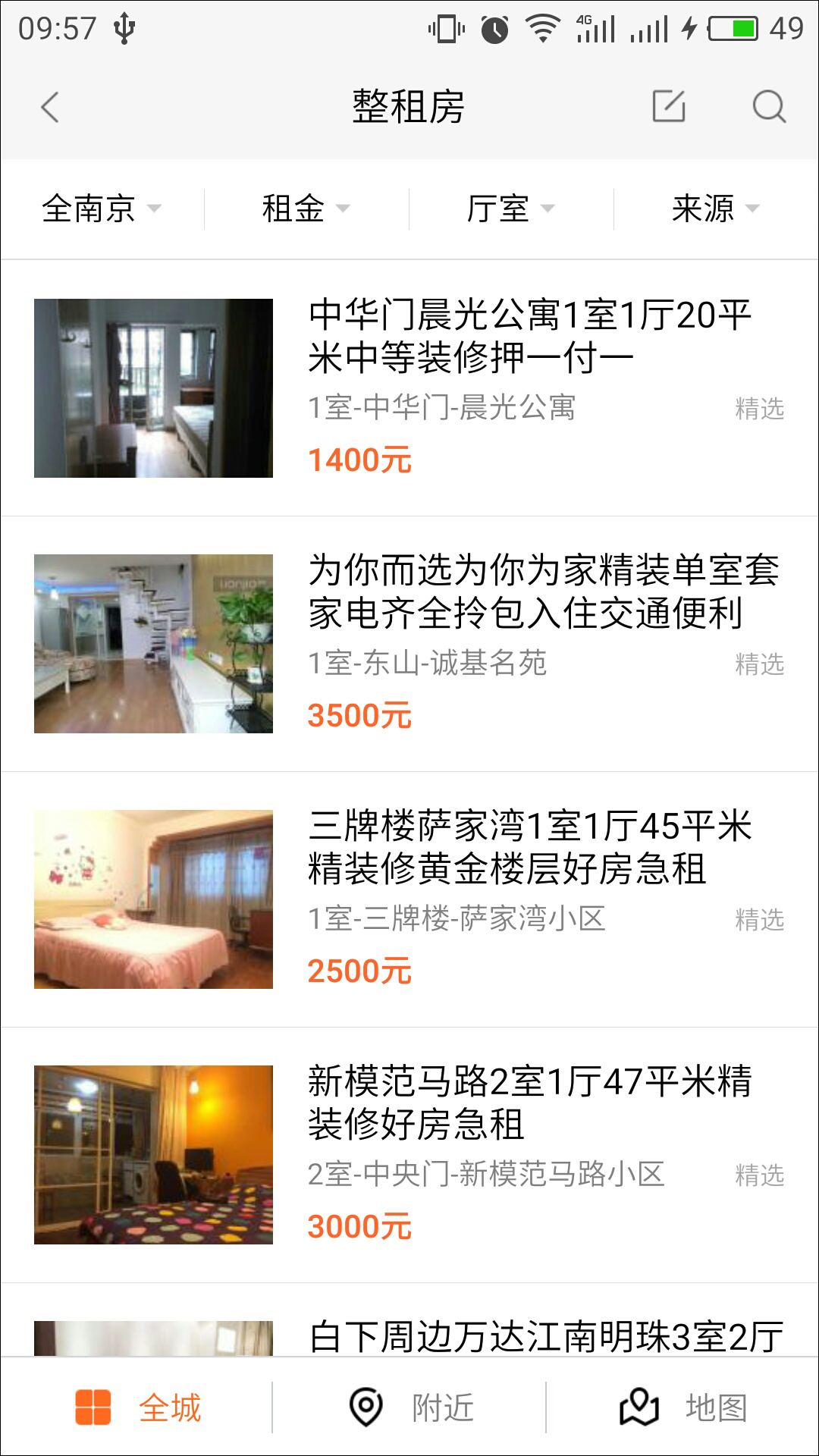The image size is (819, 1456).
Task: Switch to the 地图 tab
Action: [683, 1407]
